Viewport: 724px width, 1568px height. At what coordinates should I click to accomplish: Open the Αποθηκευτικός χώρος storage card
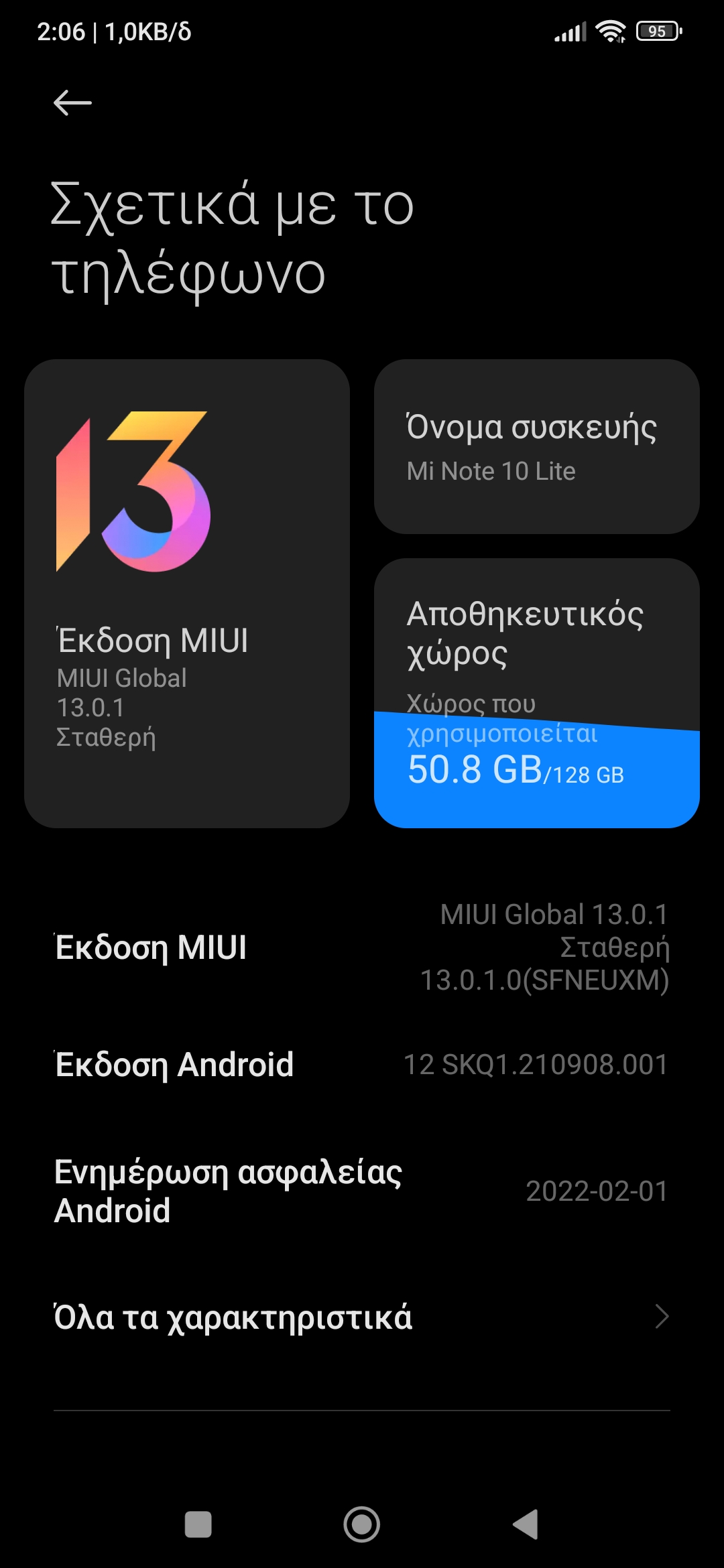tap(536, 693)
